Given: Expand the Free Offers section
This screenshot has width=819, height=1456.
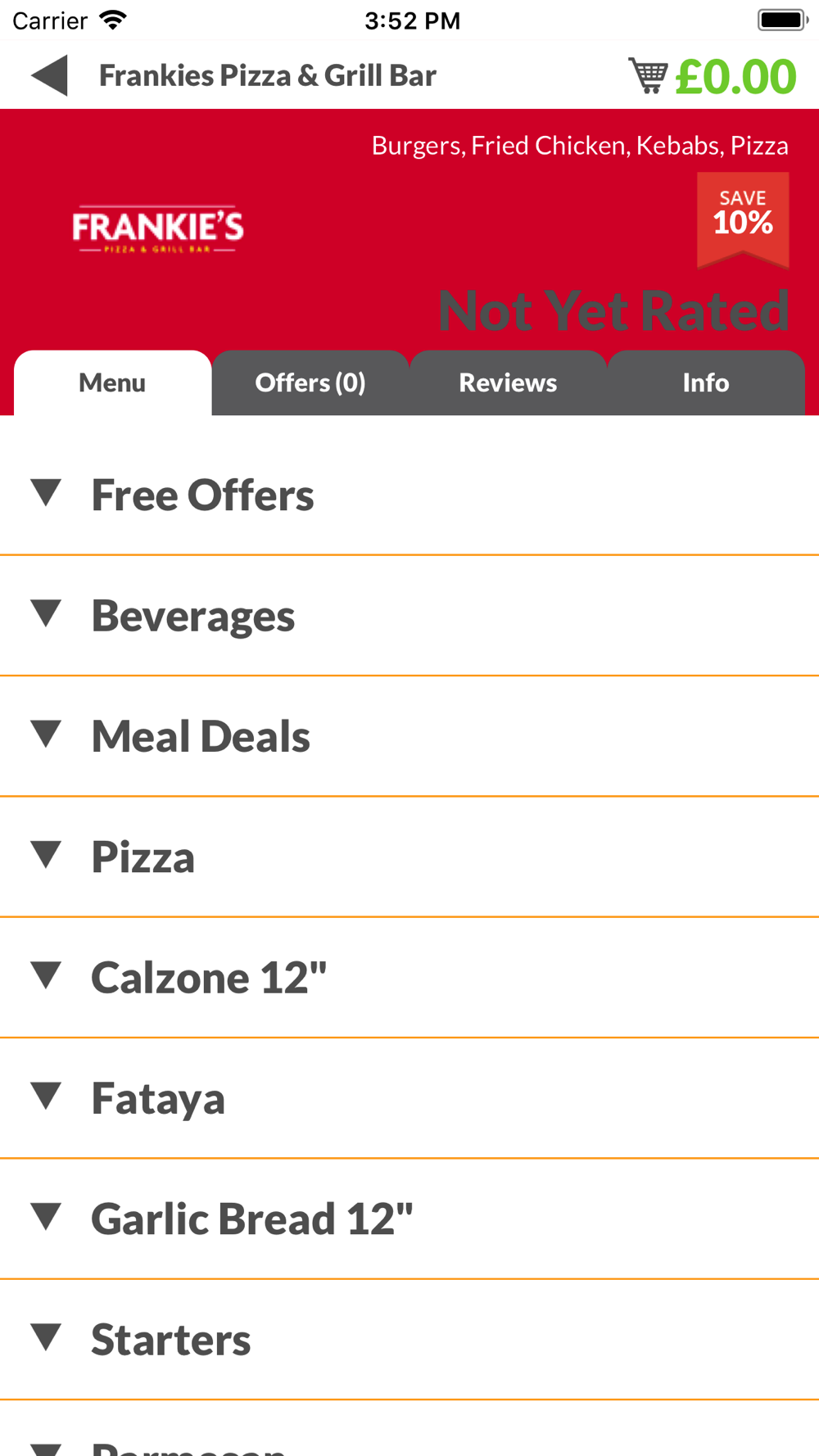Looking at the screenshot, I should (x=409, y=495).
